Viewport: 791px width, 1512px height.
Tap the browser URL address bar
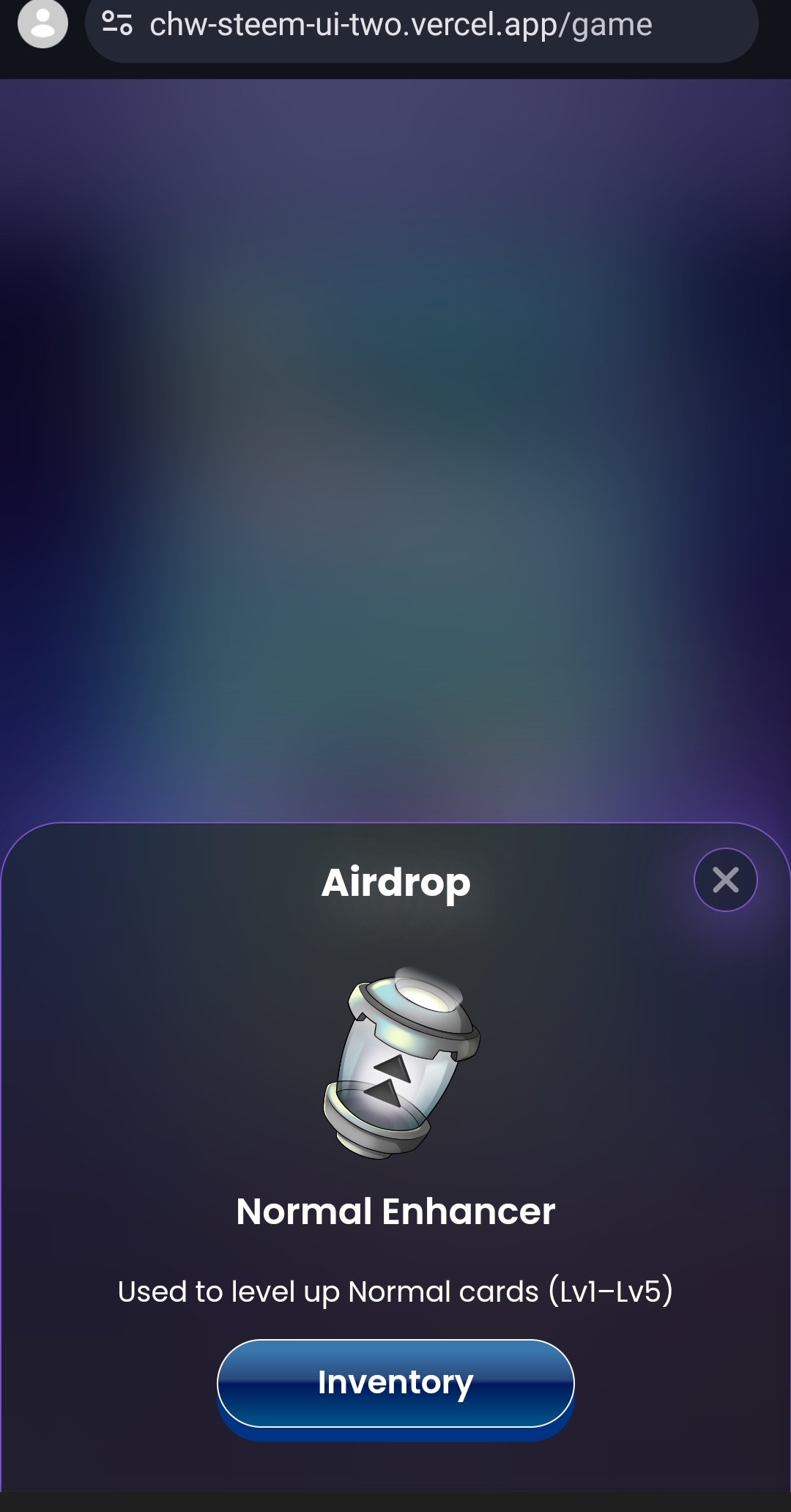422,26
